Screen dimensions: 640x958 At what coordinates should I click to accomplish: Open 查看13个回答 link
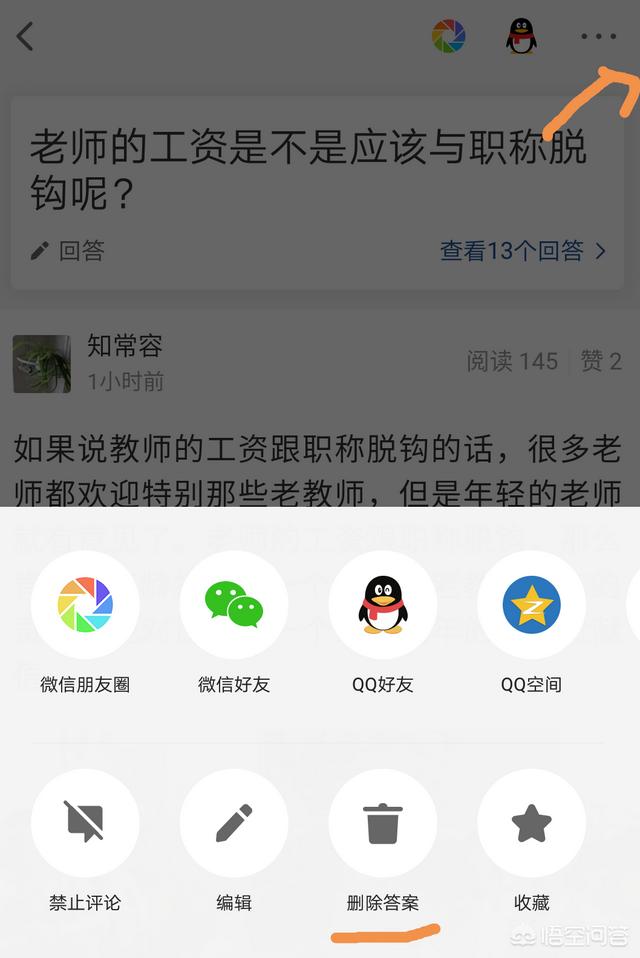(x=523, y=251)
